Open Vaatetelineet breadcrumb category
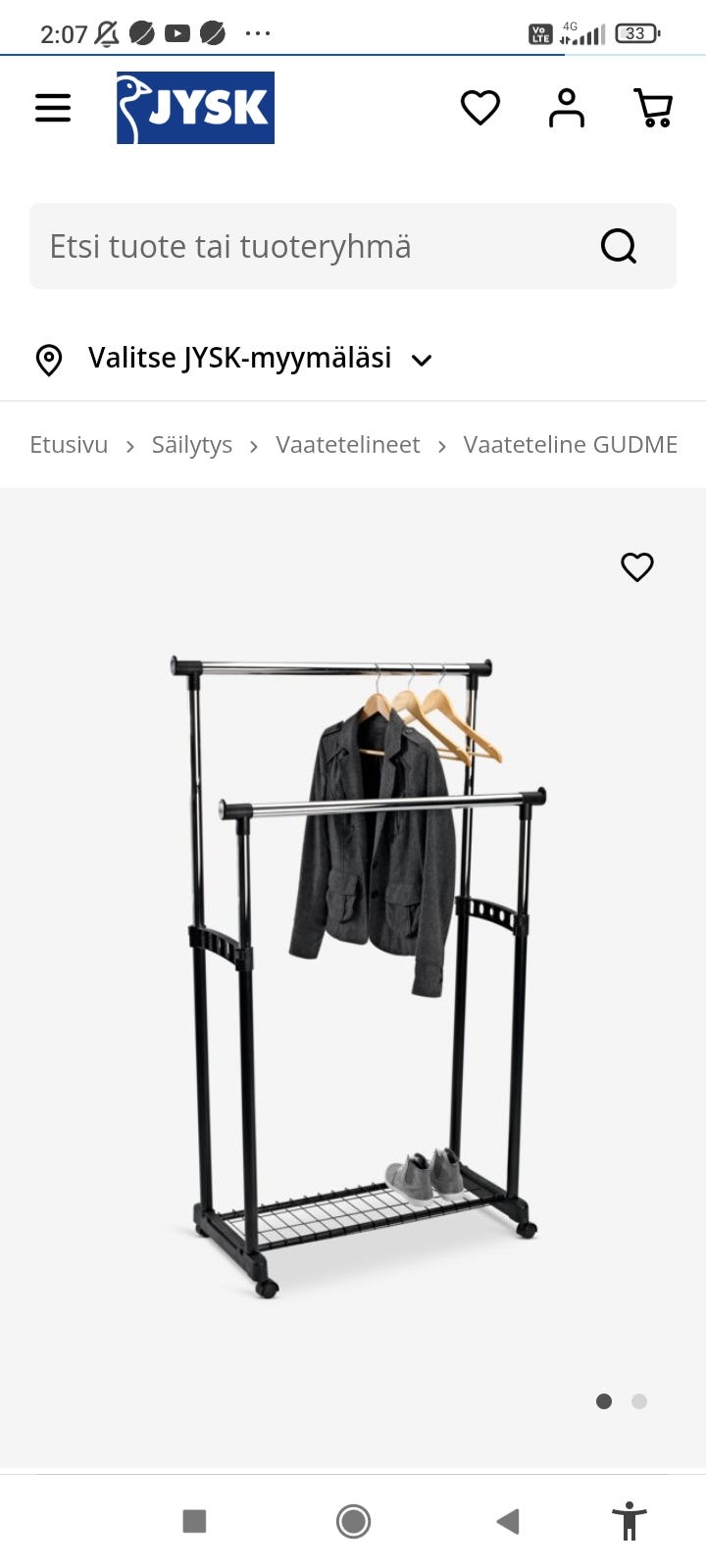This screenshot has height=1568, width=706. pyautogui.click(x=347, y=445)
